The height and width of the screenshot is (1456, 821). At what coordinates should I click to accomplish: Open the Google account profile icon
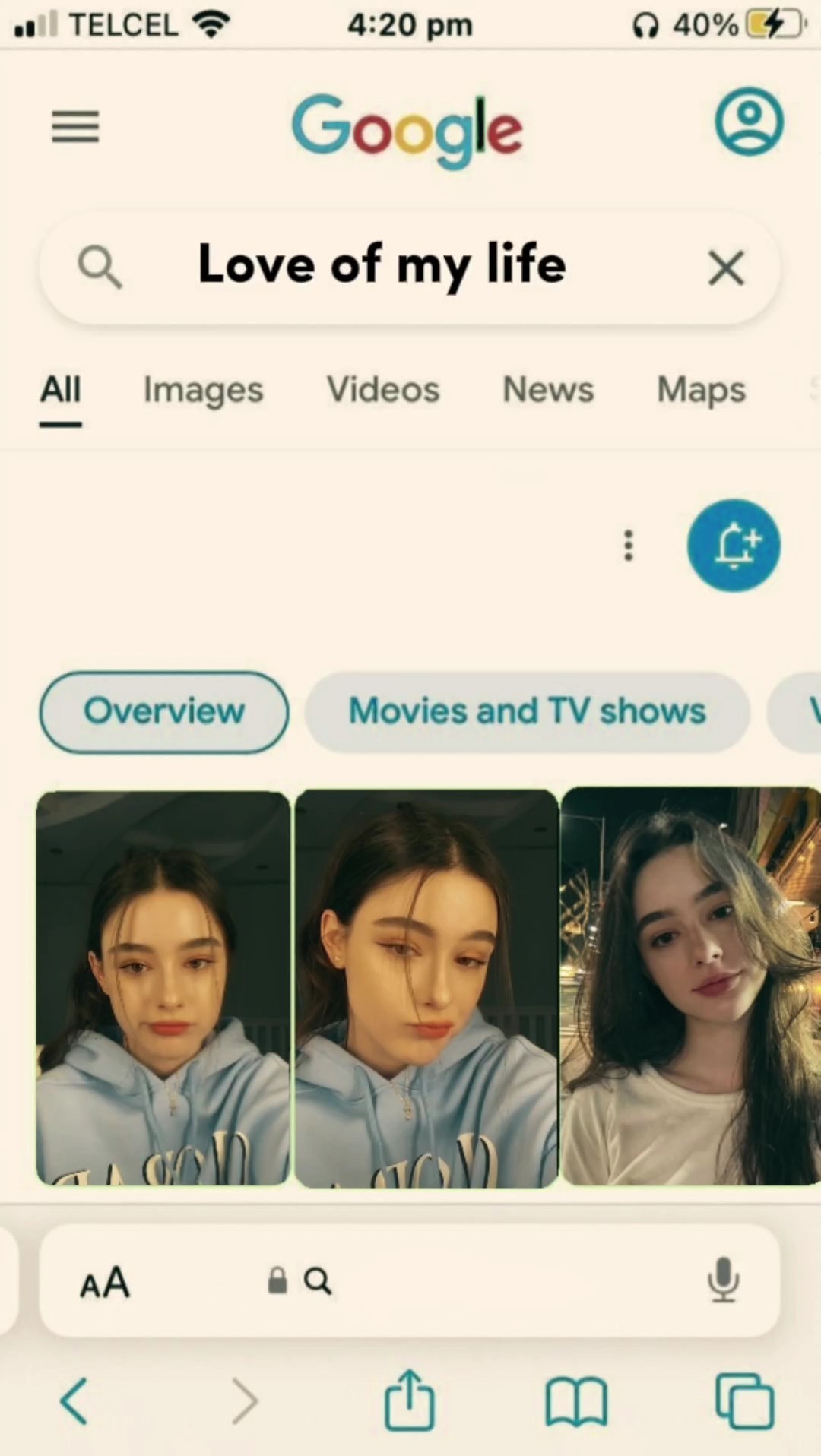click(x=749, y=122)
